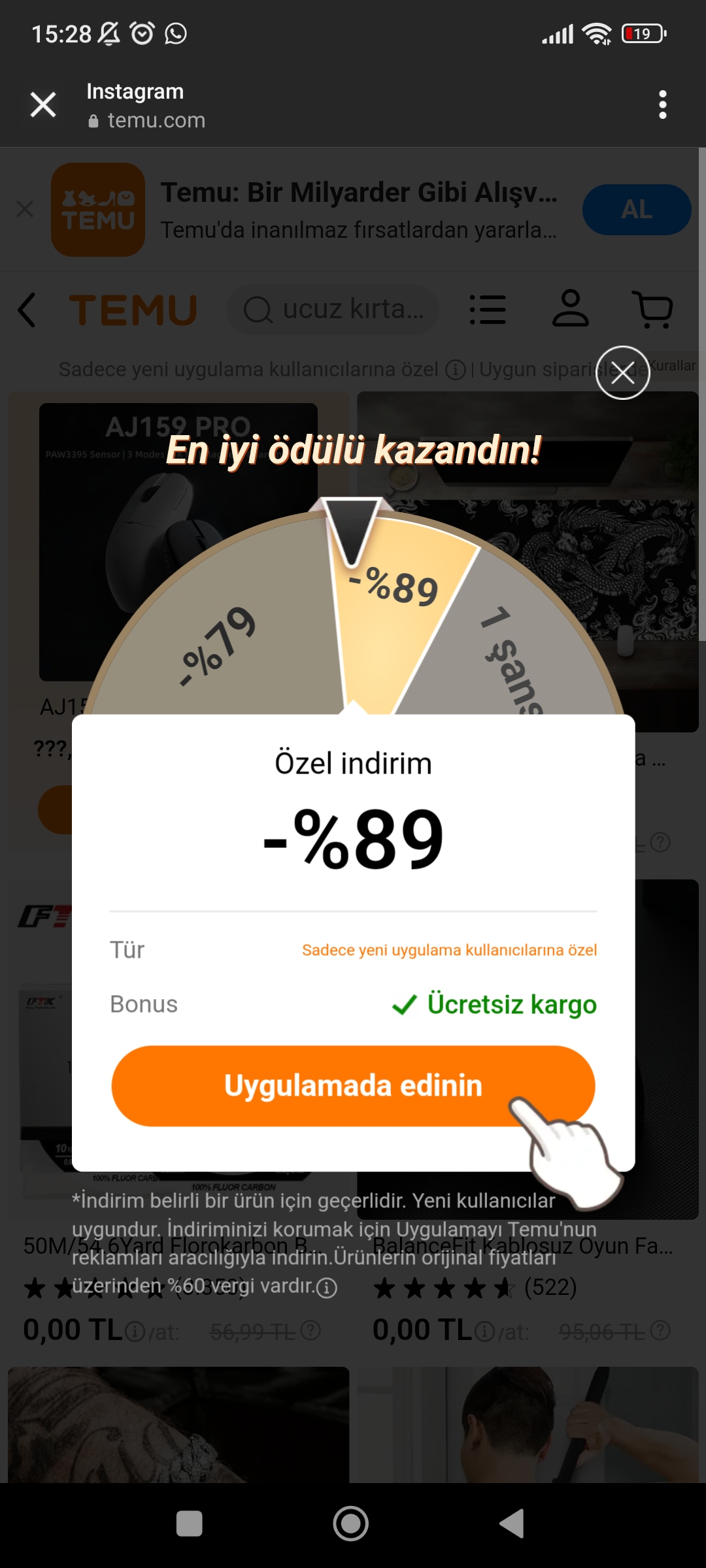Close the Instagram in-app browser
706x1568 pixels.
coord(43,105)
